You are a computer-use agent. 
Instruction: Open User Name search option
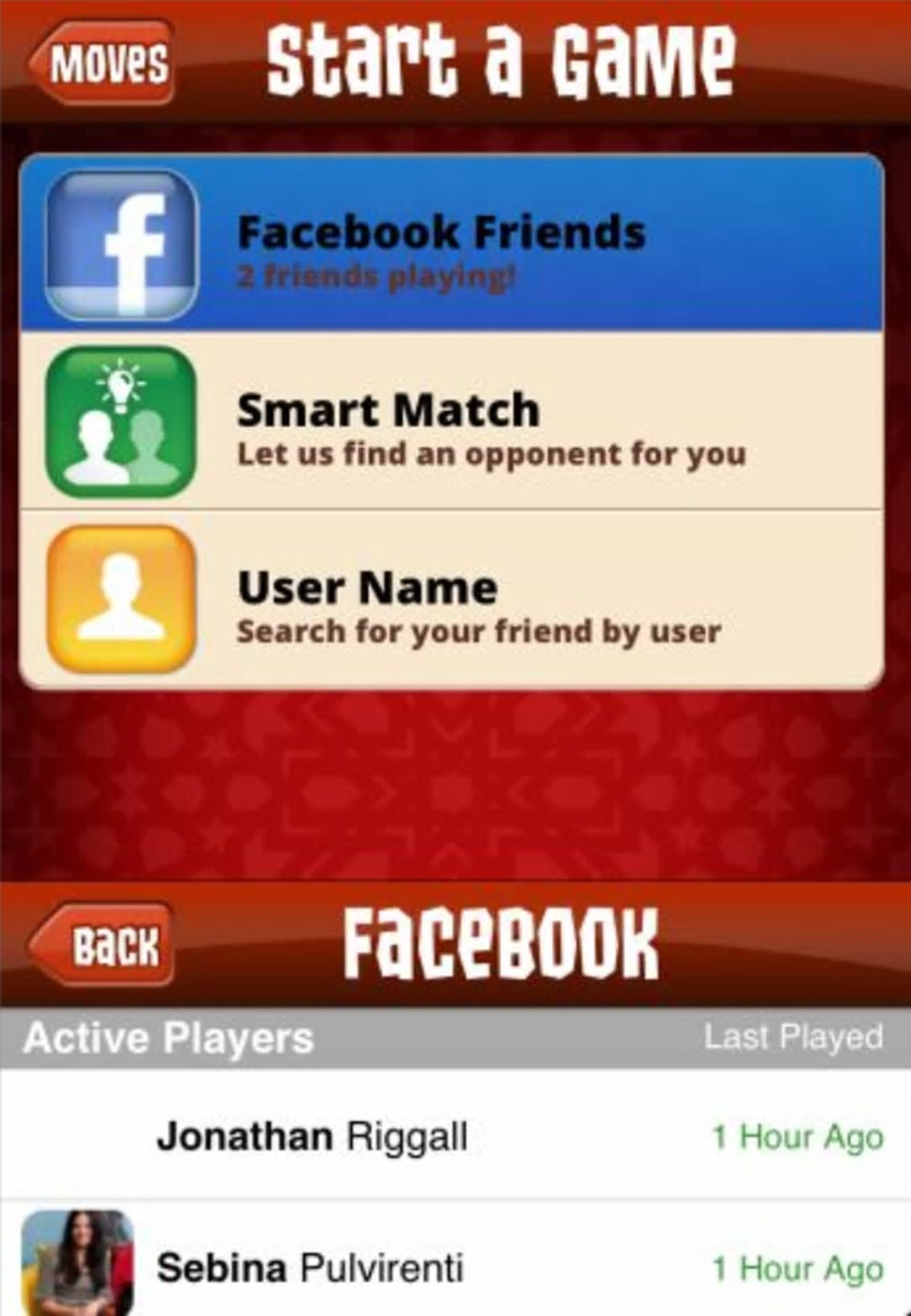(451, 600)
